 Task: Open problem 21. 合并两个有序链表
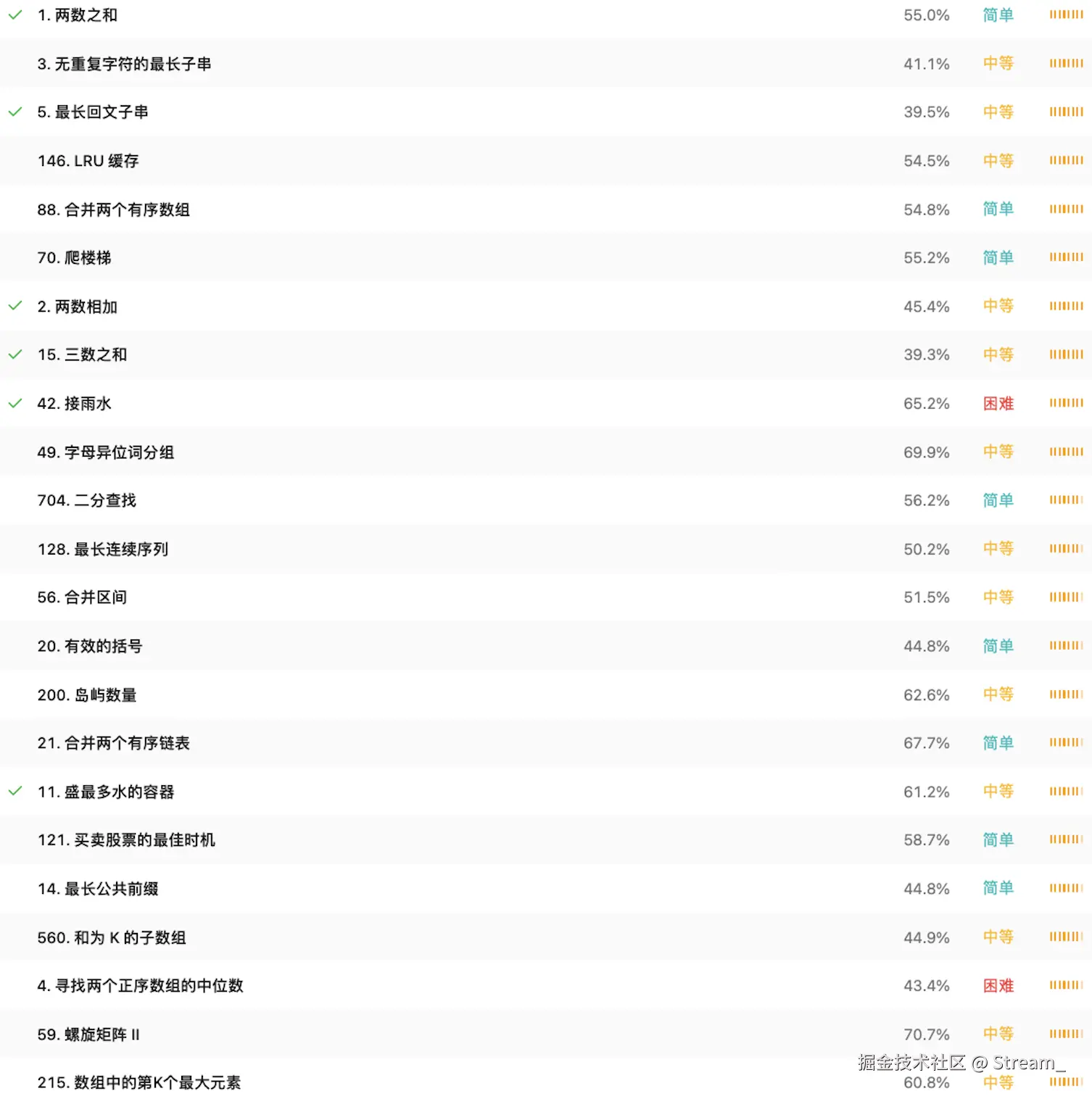113,743
